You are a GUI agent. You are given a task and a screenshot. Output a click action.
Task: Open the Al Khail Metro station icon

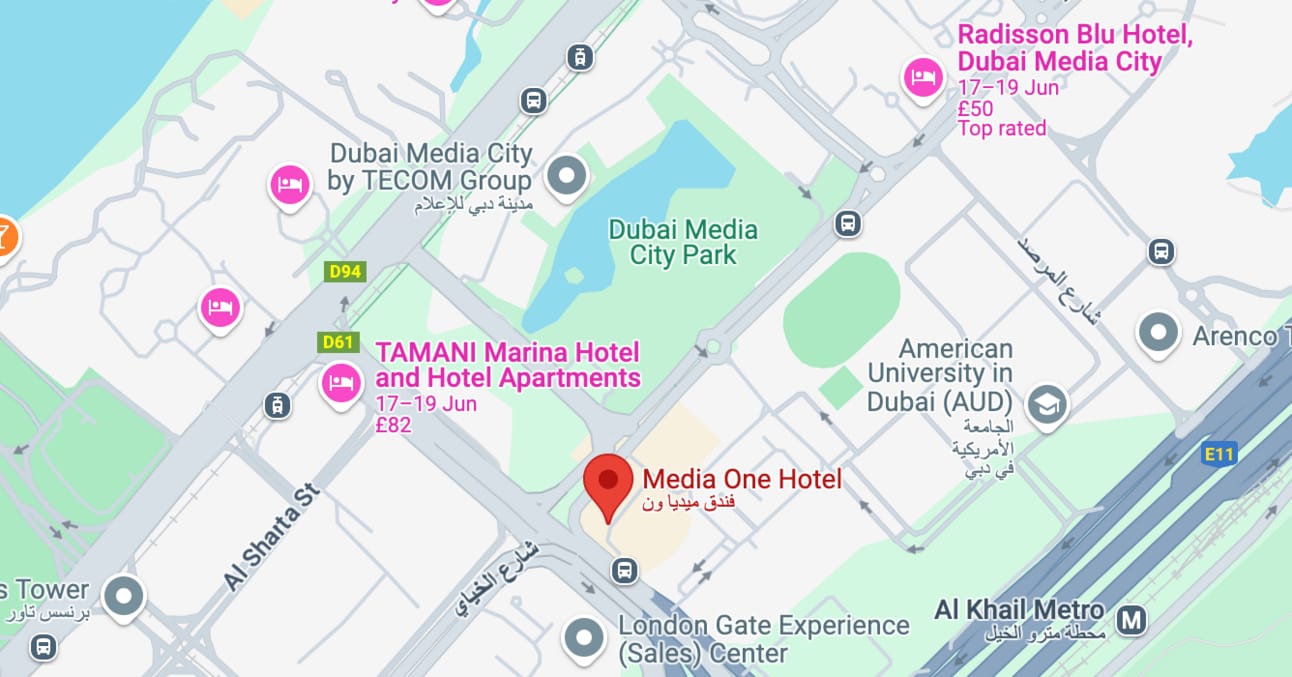point(1131,620)
